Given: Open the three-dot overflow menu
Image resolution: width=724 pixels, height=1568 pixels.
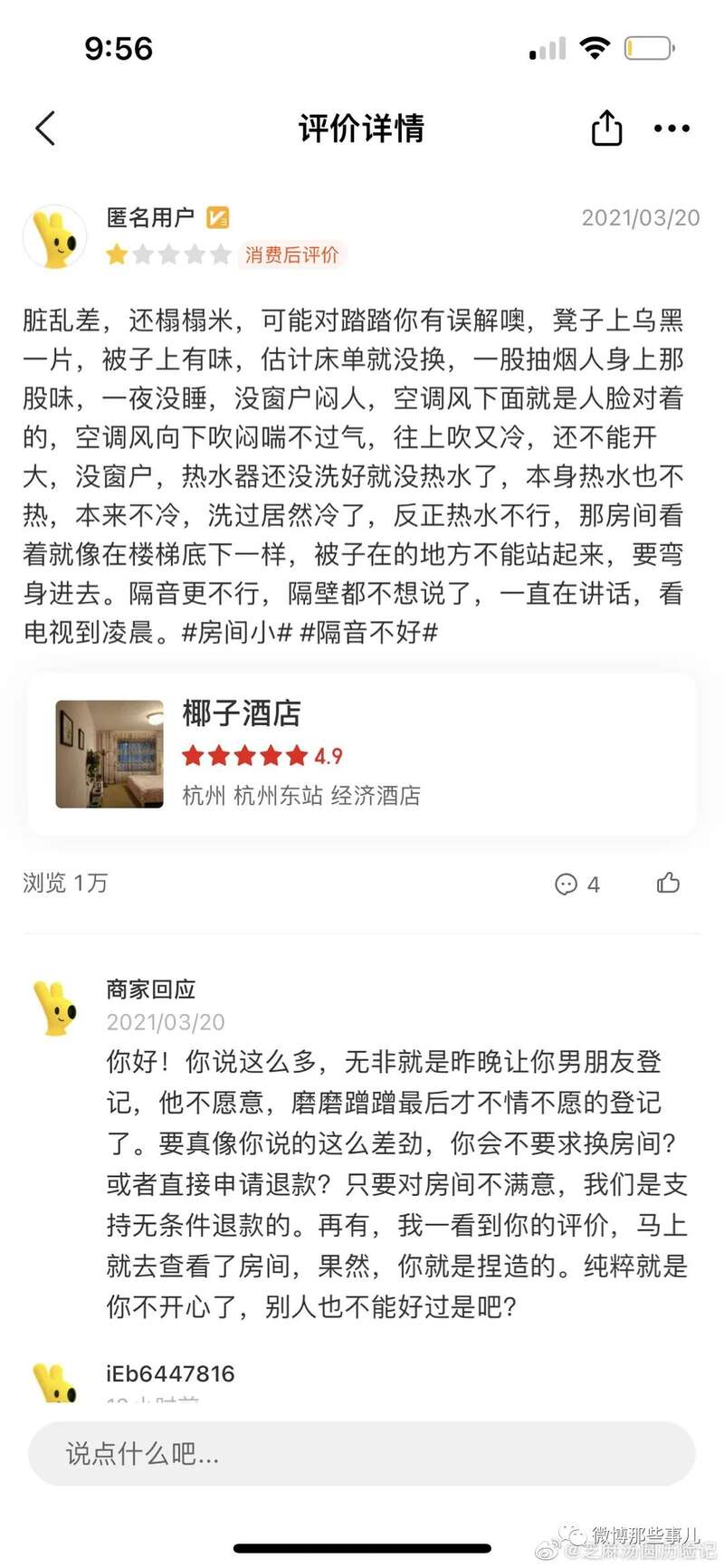Looking at the screenshot, I should pyautogui.click(x=672, y=129).
